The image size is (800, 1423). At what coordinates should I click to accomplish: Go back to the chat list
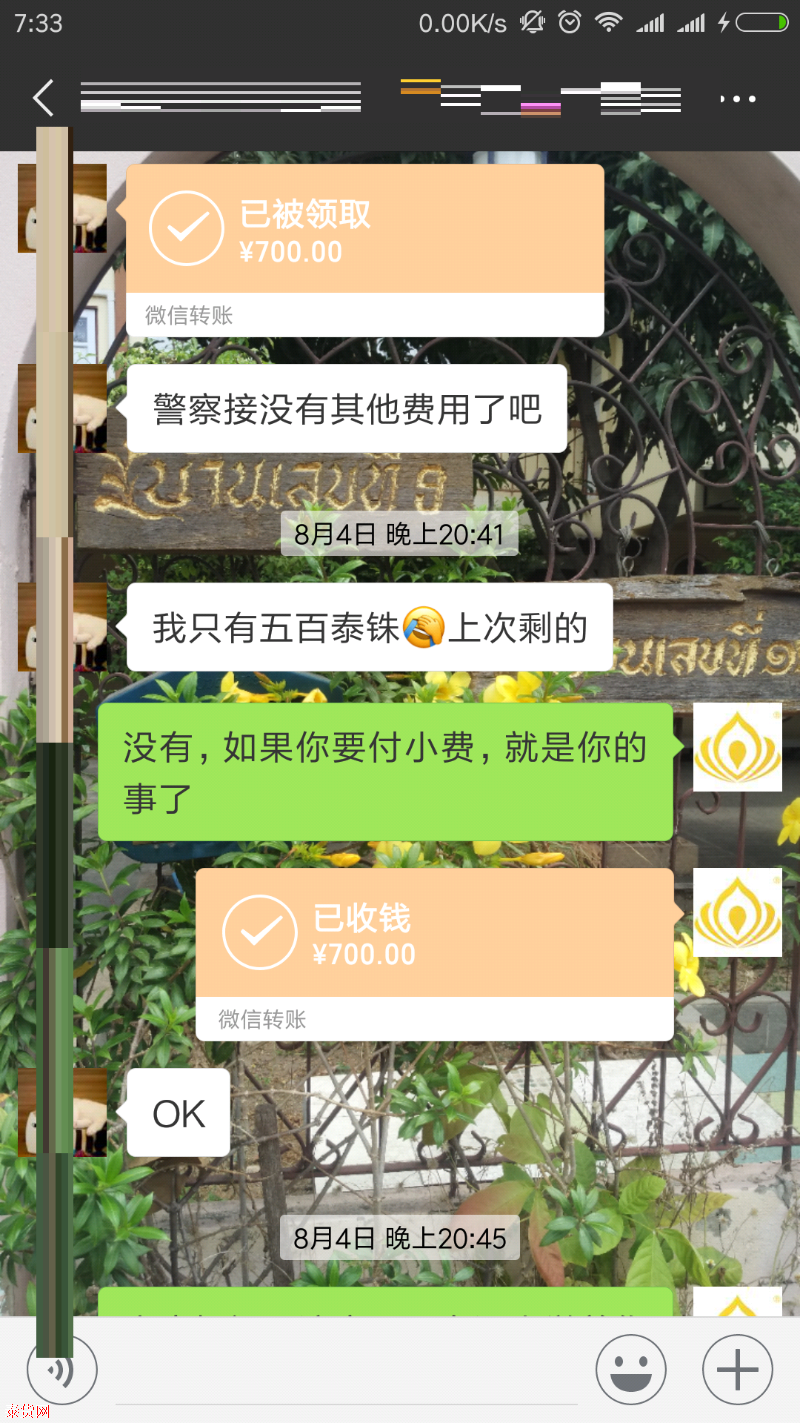(42, 98)
